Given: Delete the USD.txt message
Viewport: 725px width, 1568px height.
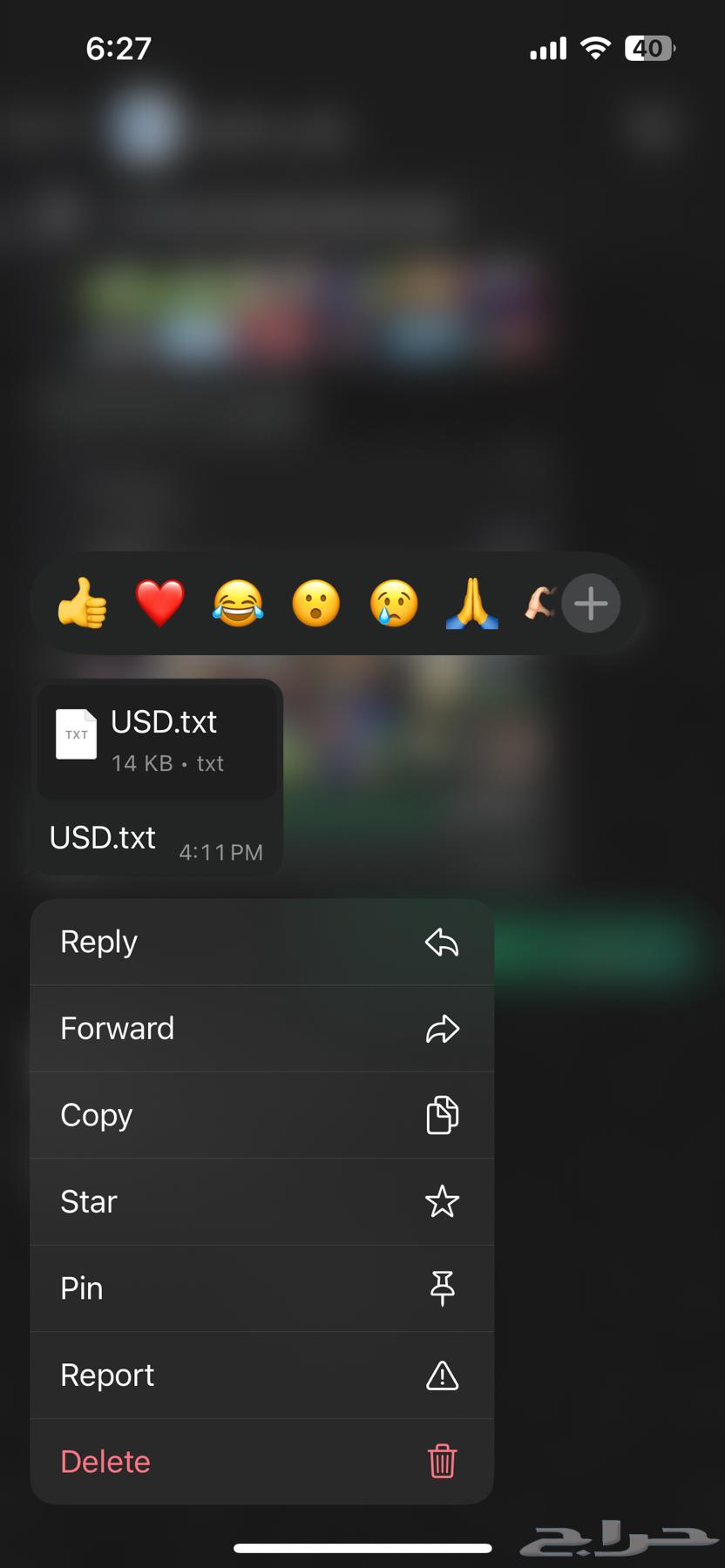Looking at the screenshot, I should tap(261, 1462).
